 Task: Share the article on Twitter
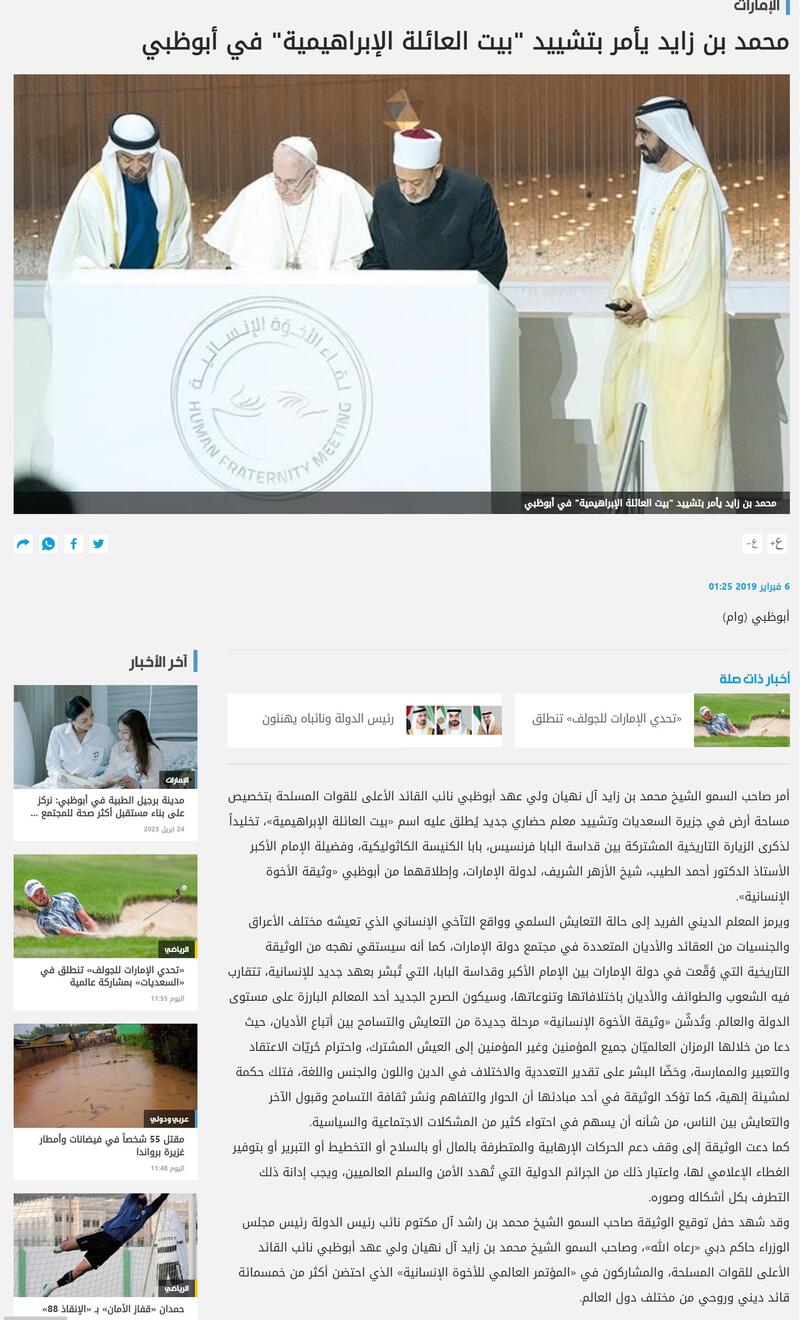98,544
